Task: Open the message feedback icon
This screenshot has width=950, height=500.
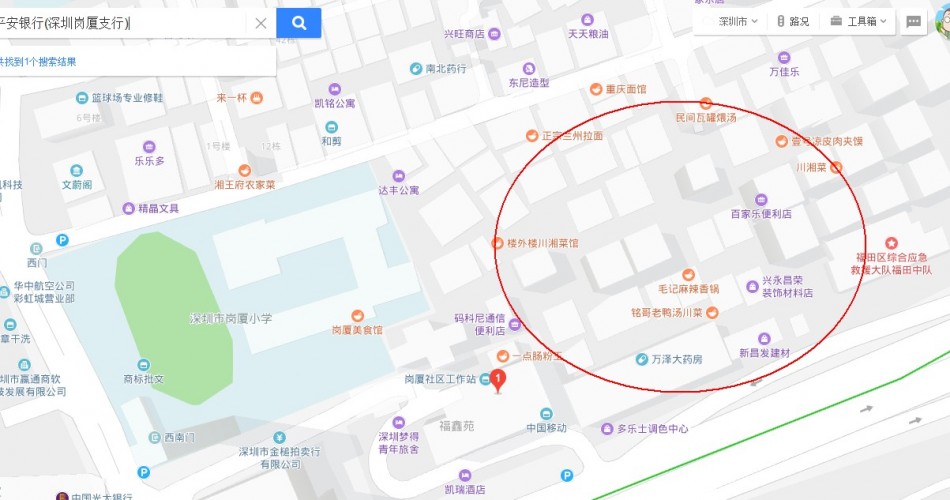Action: [x=914, y=21]
